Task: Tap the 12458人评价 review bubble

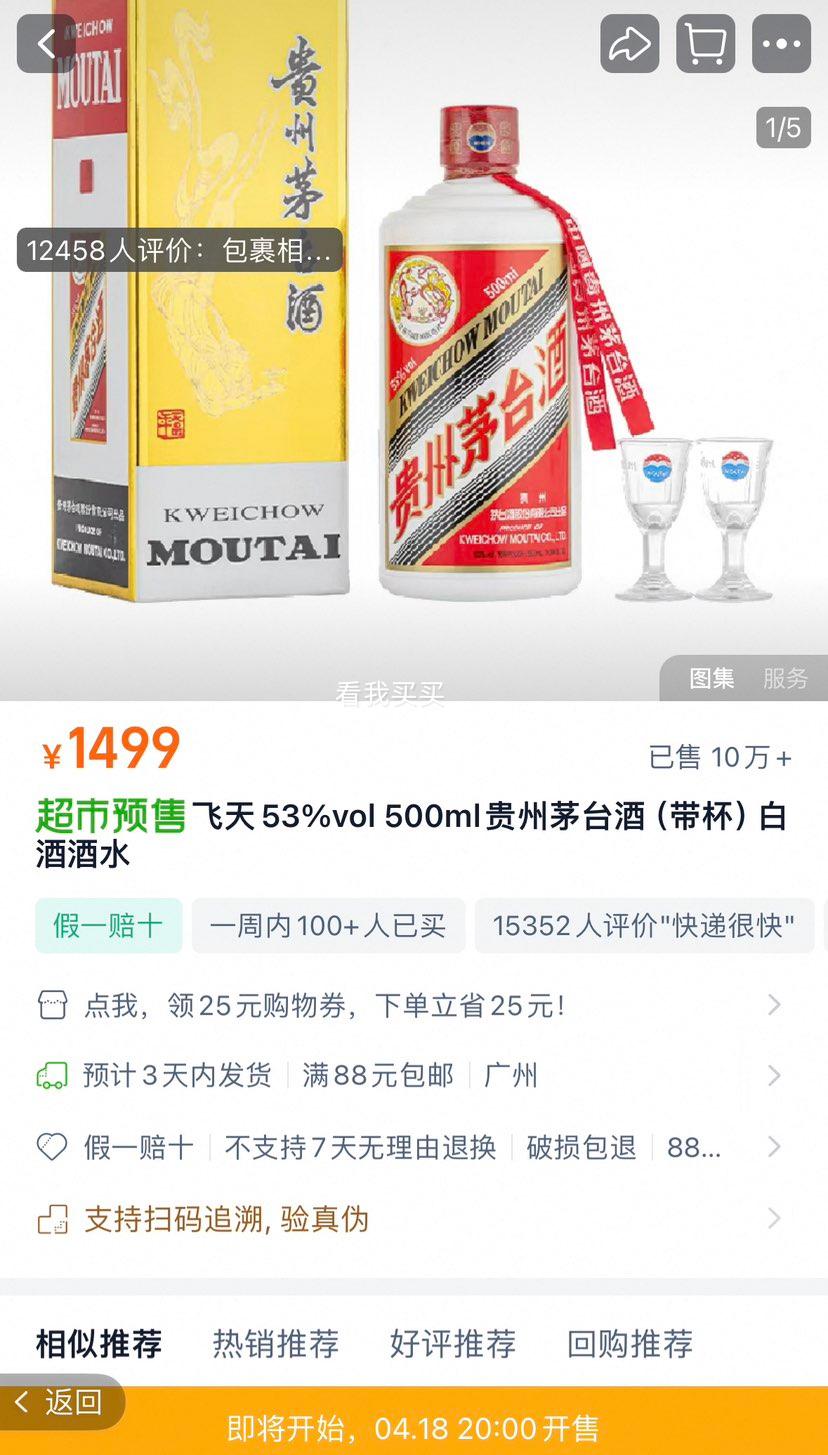Action: 179,250
